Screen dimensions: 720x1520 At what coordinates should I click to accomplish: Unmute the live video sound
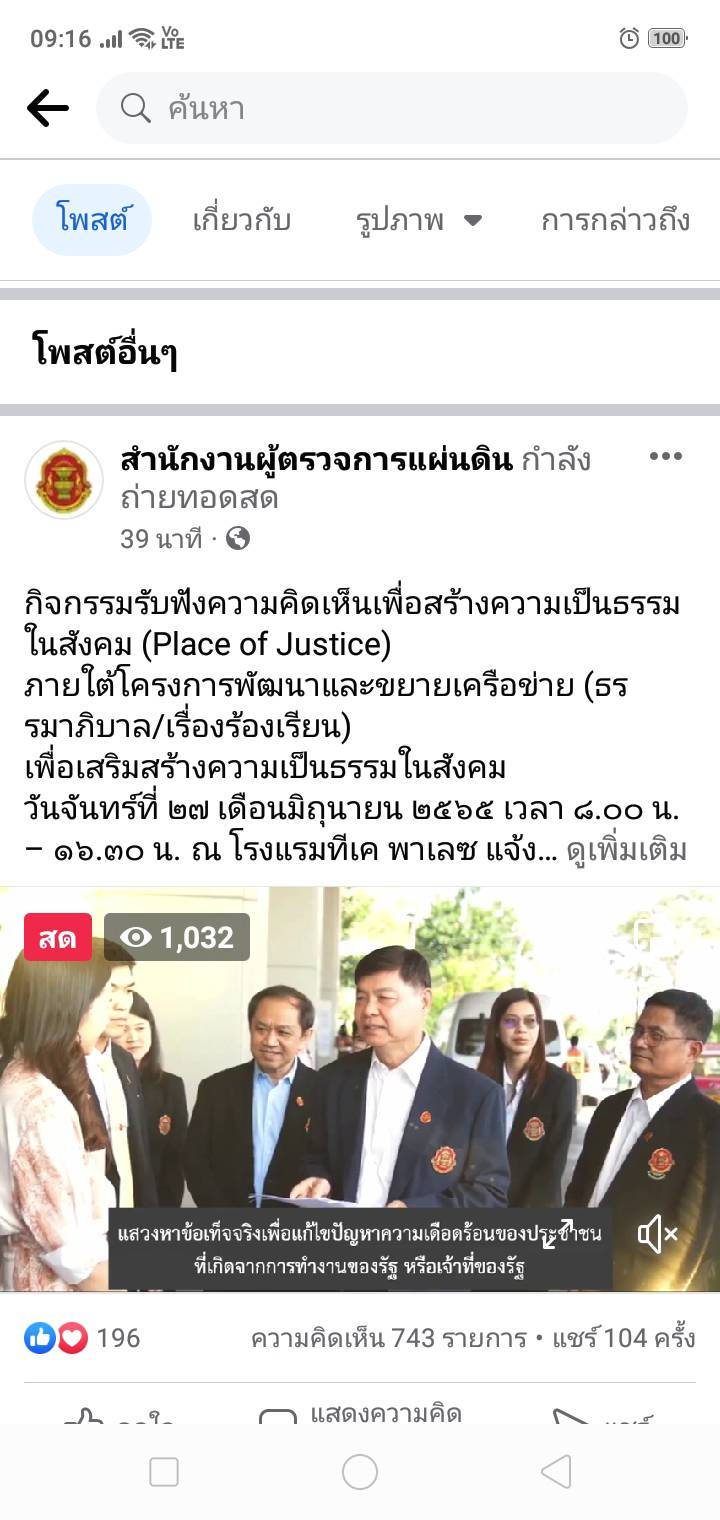[657, 1234]
